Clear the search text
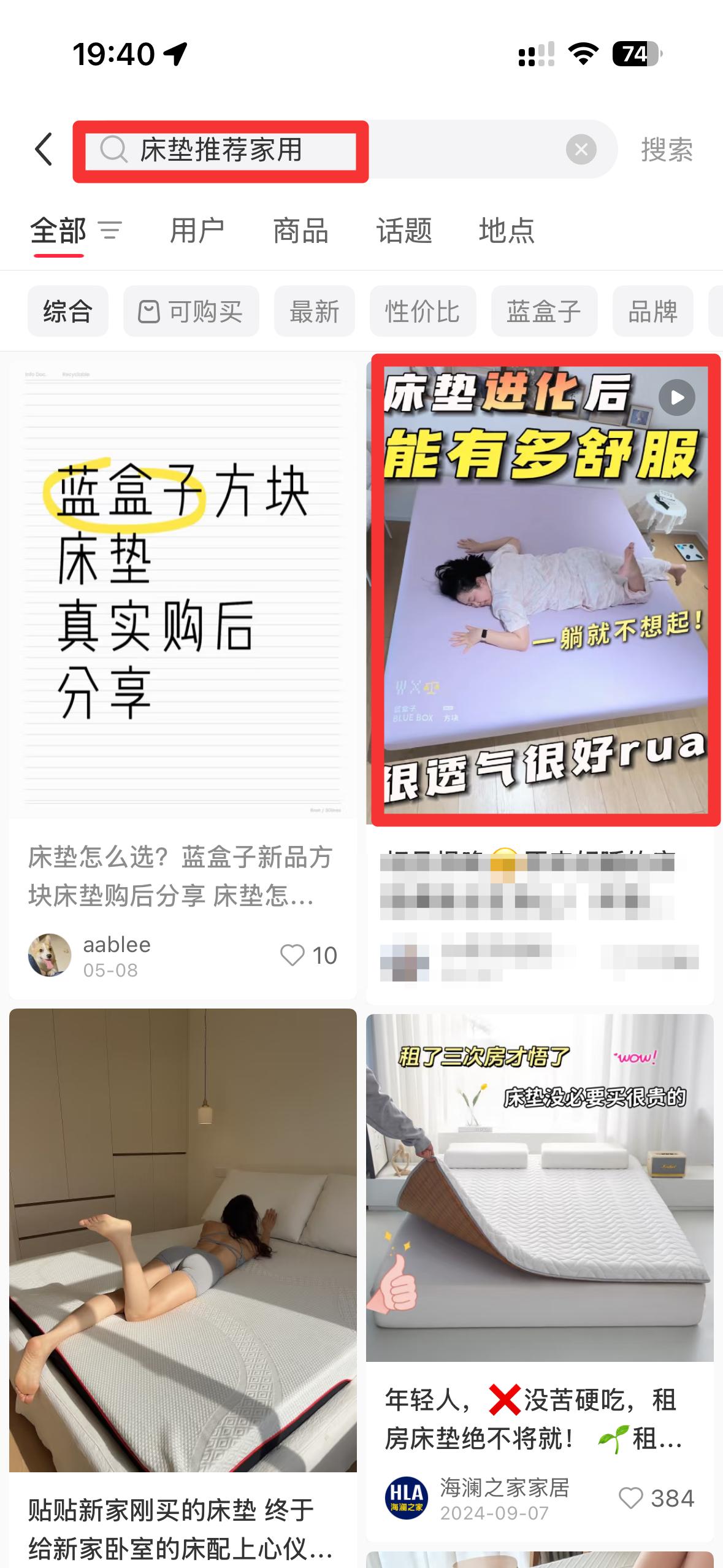 (x=581, y=150)
